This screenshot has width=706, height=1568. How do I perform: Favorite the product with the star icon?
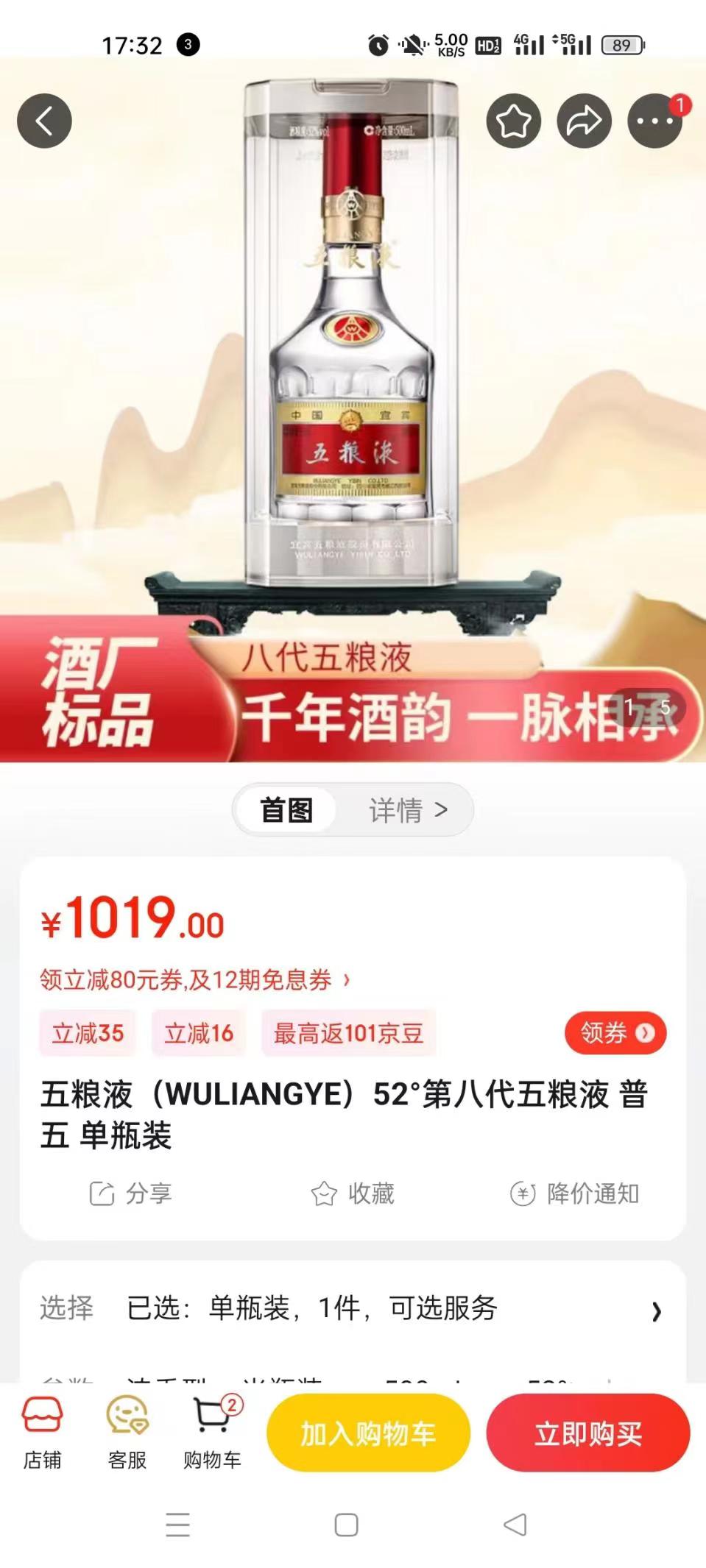pos(513,121)
